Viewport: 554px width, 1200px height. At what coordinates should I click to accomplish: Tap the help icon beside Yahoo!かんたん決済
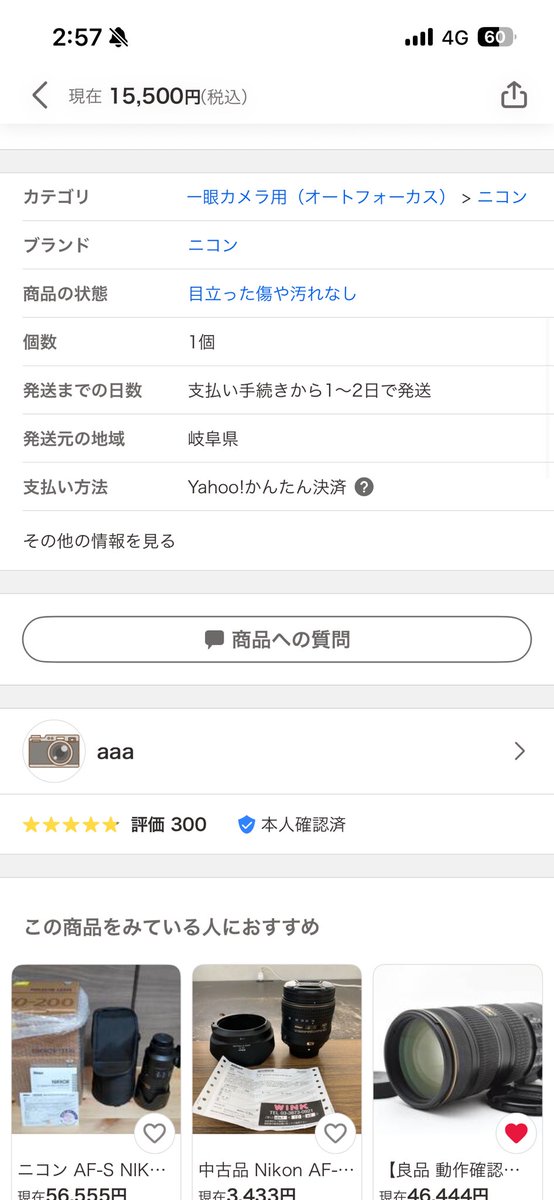pyautogui.click(x=364, y=487)
